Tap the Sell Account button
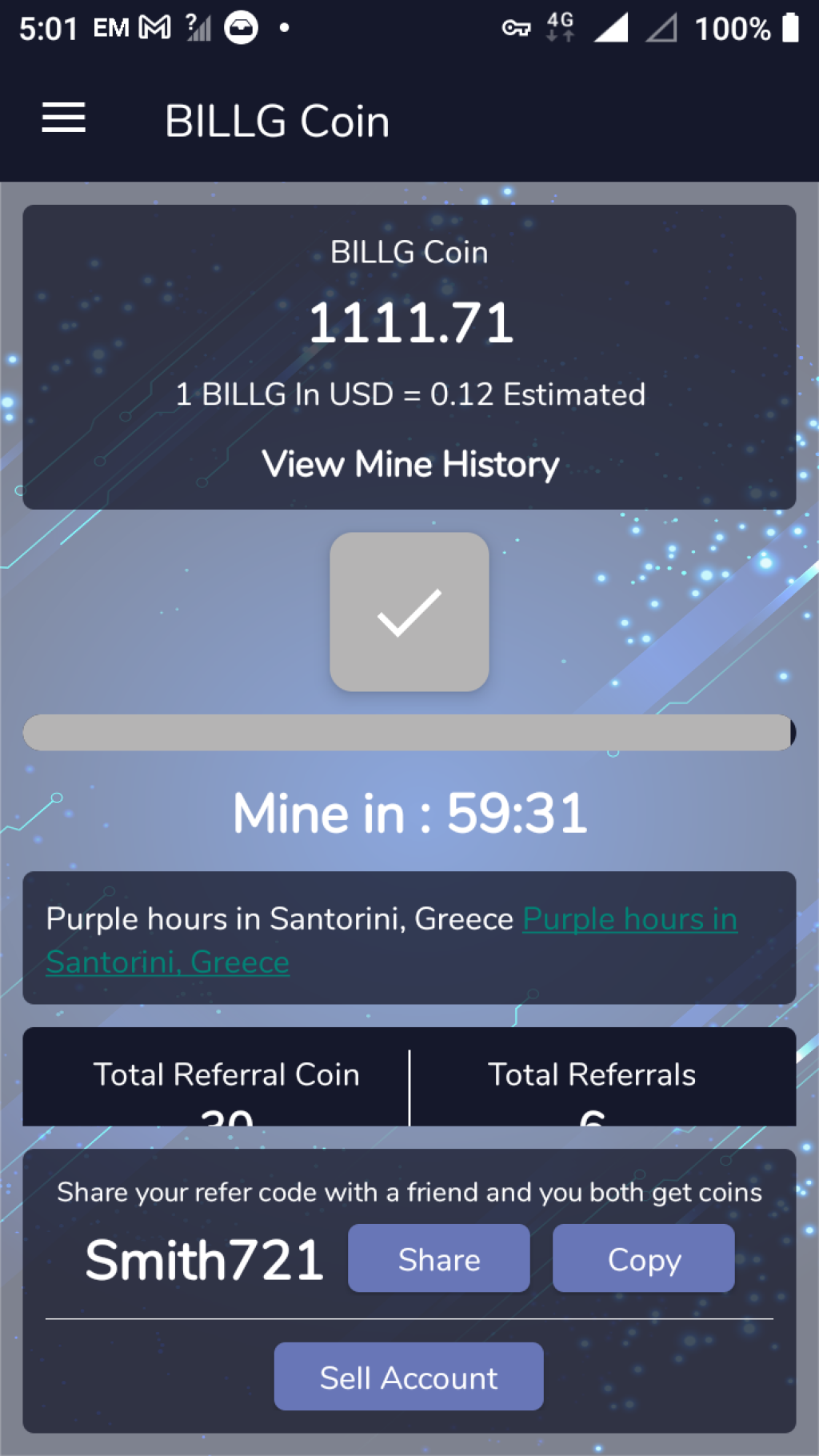Screen dimensions: 819x1456 coord(409,1378)
